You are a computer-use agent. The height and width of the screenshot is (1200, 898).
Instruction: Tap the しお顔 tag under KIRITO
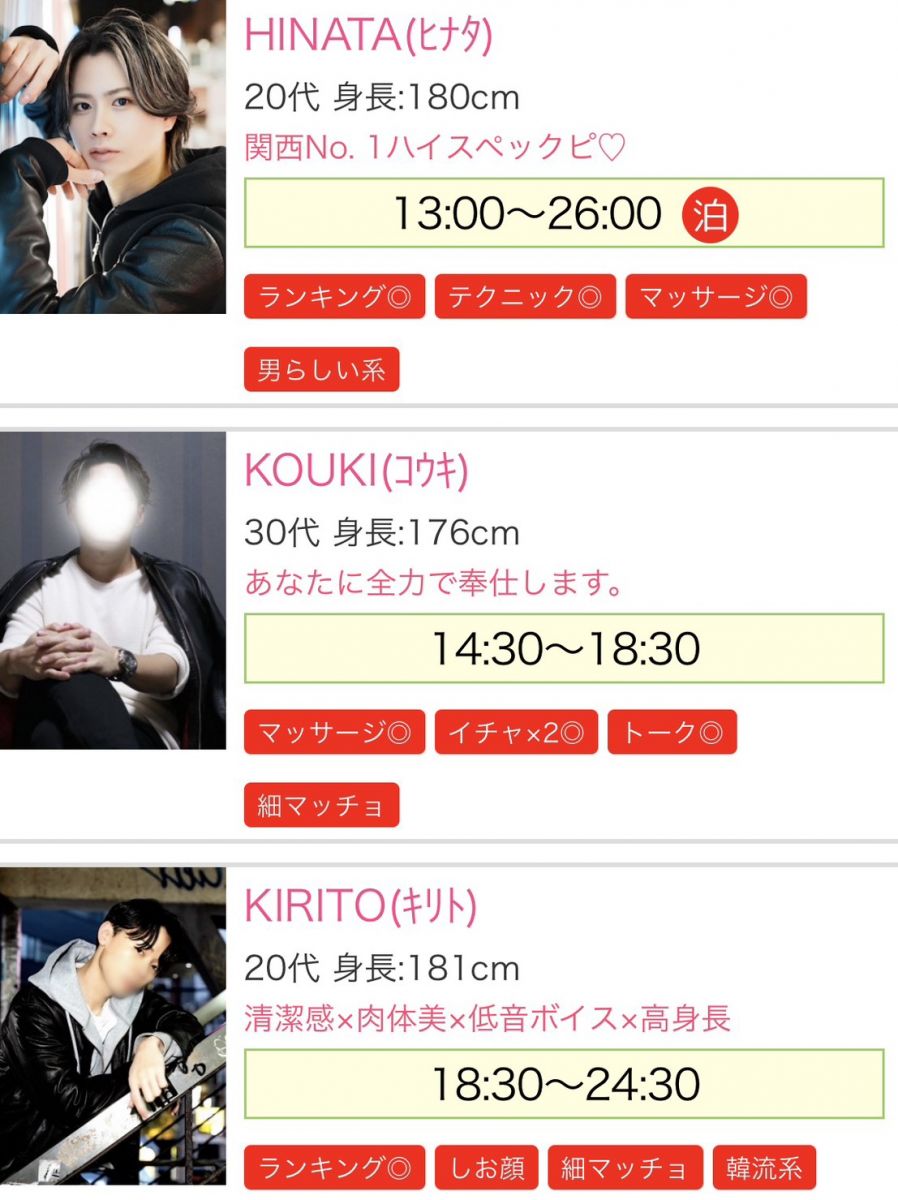(x=487, y=1167)
